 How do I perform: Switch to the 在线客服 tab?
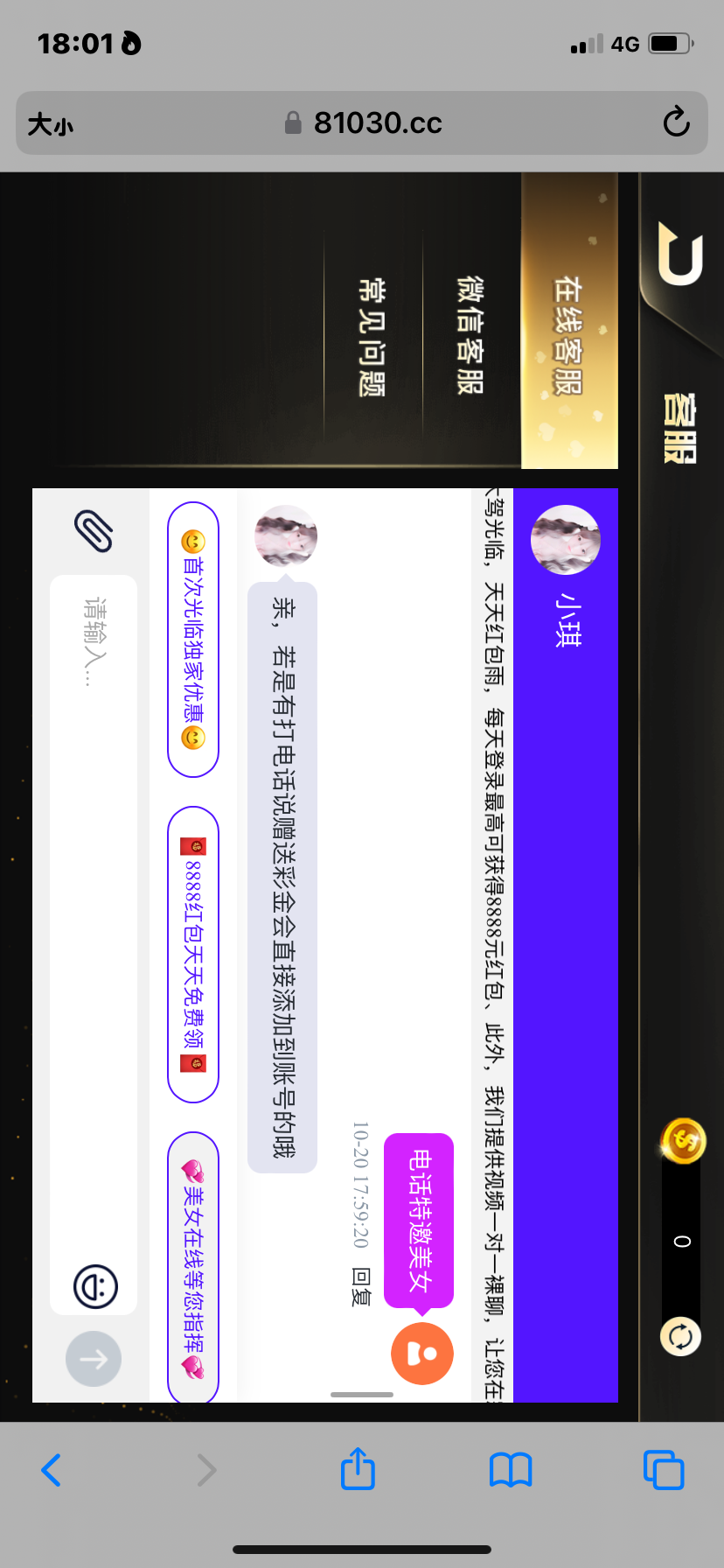coord(569,337)
